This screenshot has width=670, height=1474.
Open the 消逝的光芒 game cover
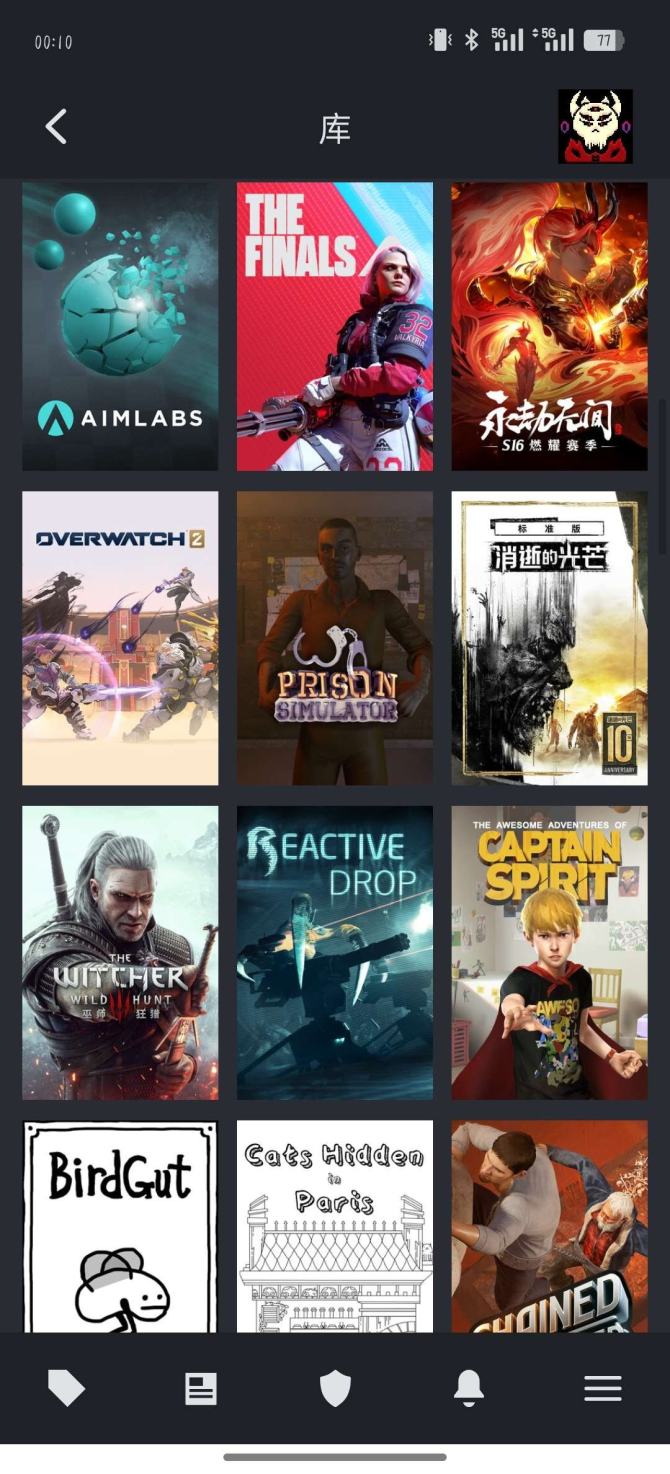pyautogui.click(x=549, y=638)
